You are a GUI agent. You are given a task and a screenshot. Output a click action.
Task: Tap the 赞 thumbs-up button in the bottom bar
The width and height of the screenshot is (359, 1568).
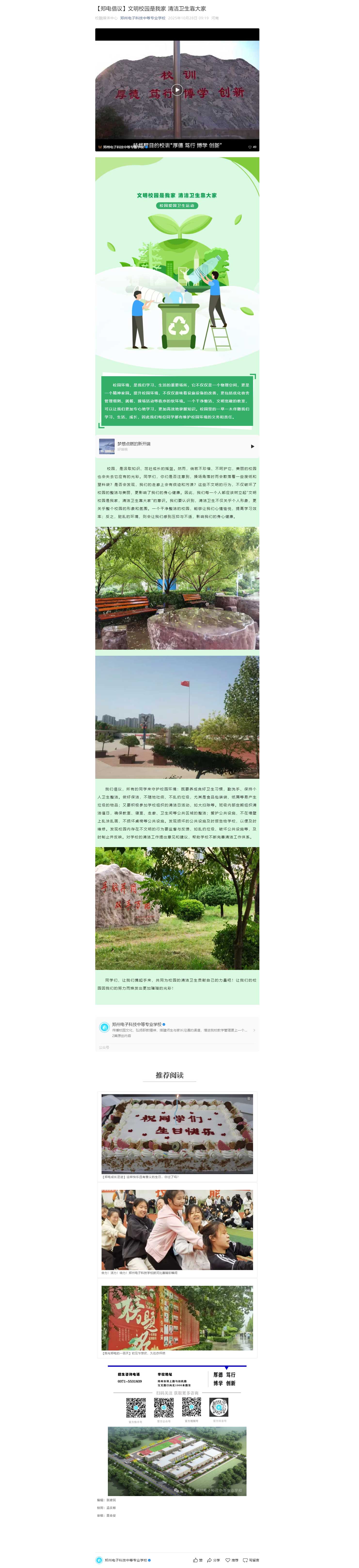coord(198,1560)
